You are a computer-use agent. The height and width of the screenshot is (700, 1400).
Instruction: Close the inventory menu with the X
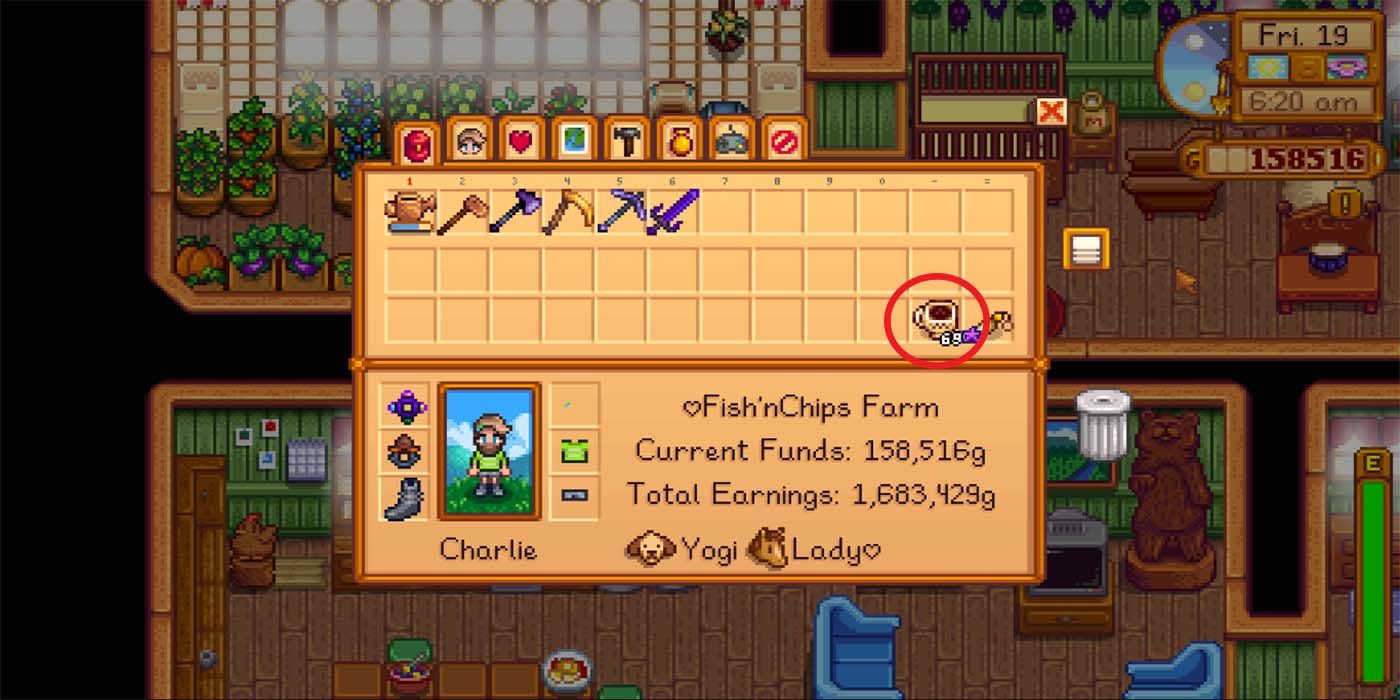click(x=1051, y=111)
